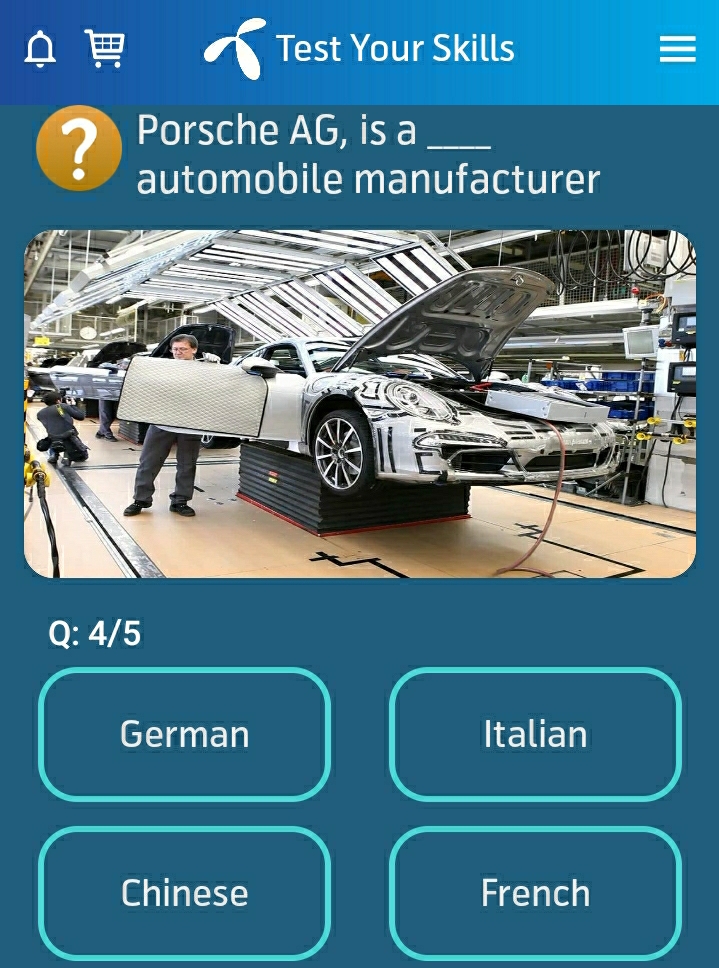Open the notifications bell
Viewport: 719px width, 968px height.
pyautogui.click(x=40, y=49)
